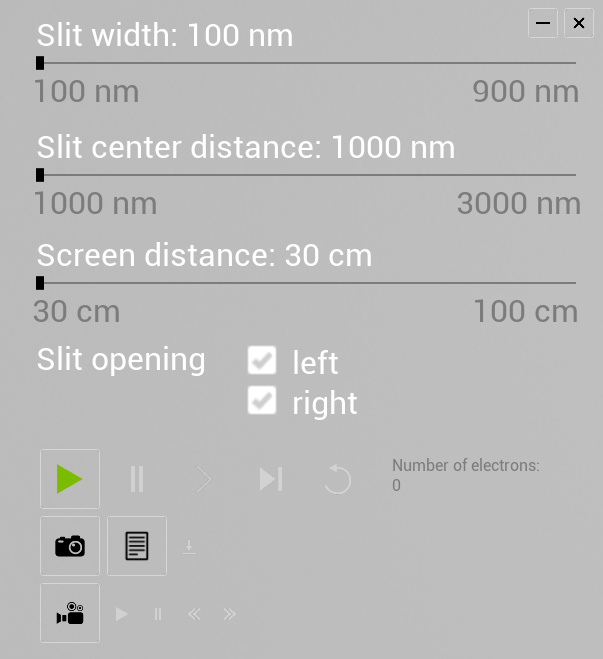Uncheck the right slit opening checkbox
The height and width of the screenshot is (659, 603).
pyautogui.click(x=262, y=401)
